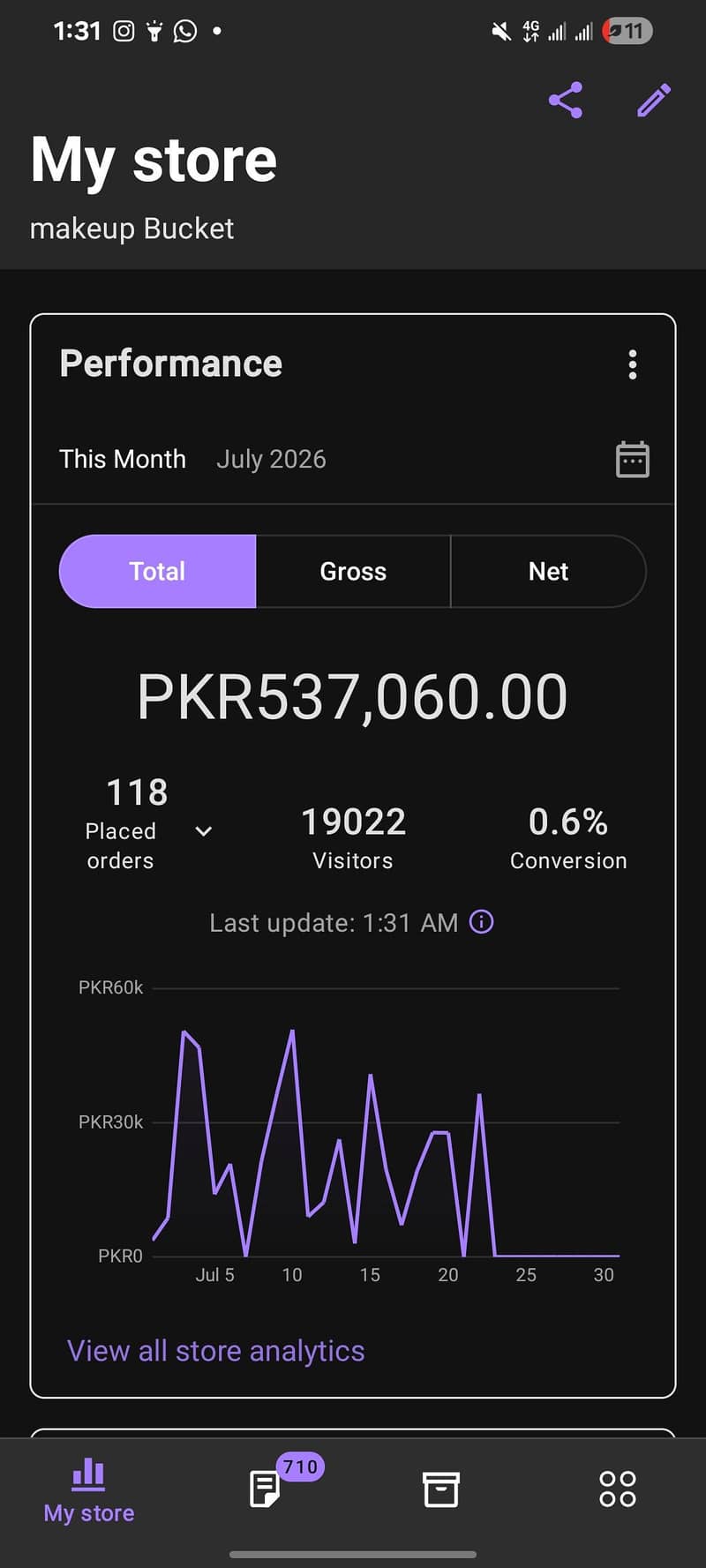The height and width of the screenshot is (1568, 706).
Task: Open the Performance card overflow menu
Action: coord(633,364)
